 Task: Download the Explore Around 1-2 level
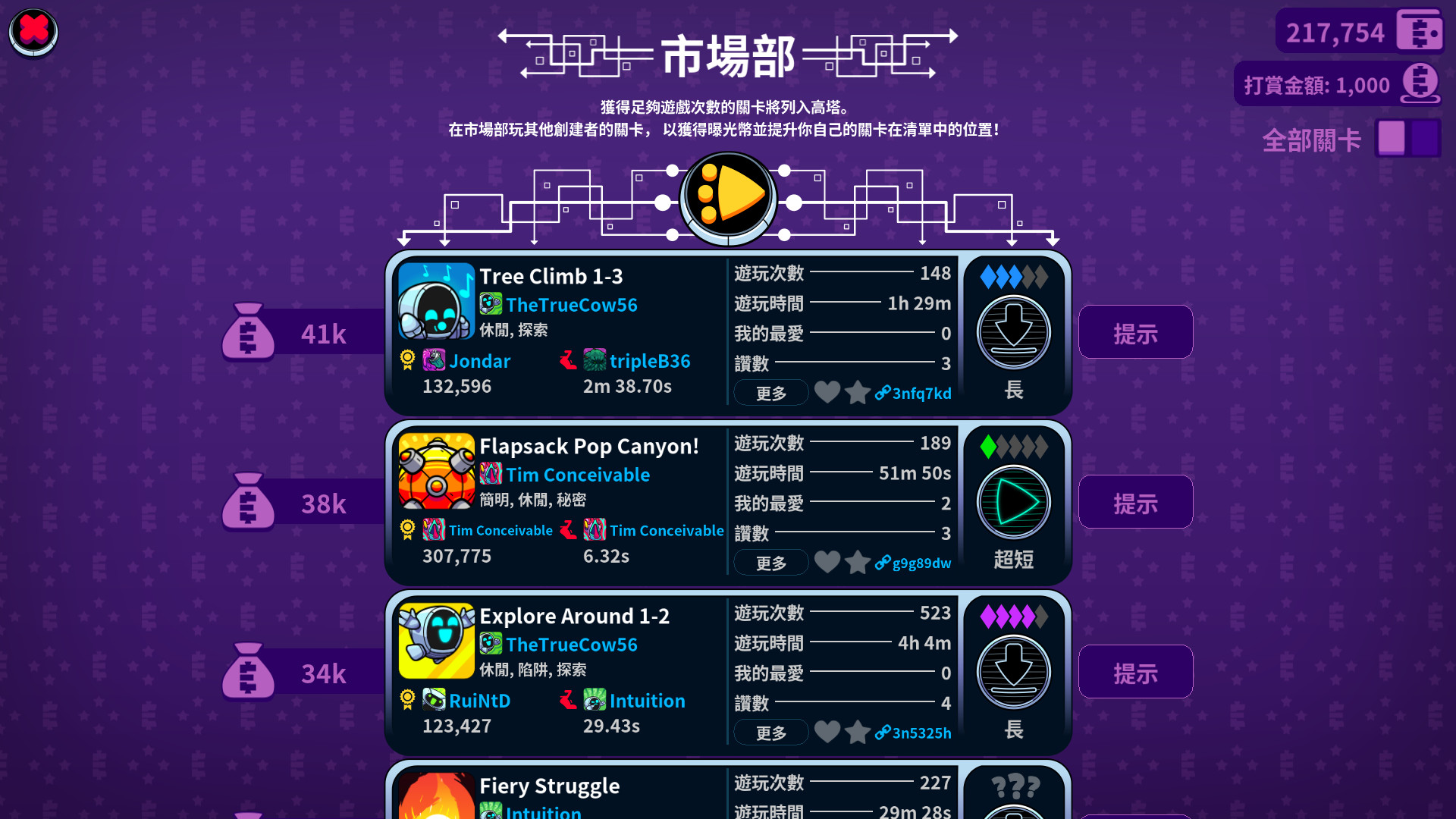click(x=1013, y=672)
